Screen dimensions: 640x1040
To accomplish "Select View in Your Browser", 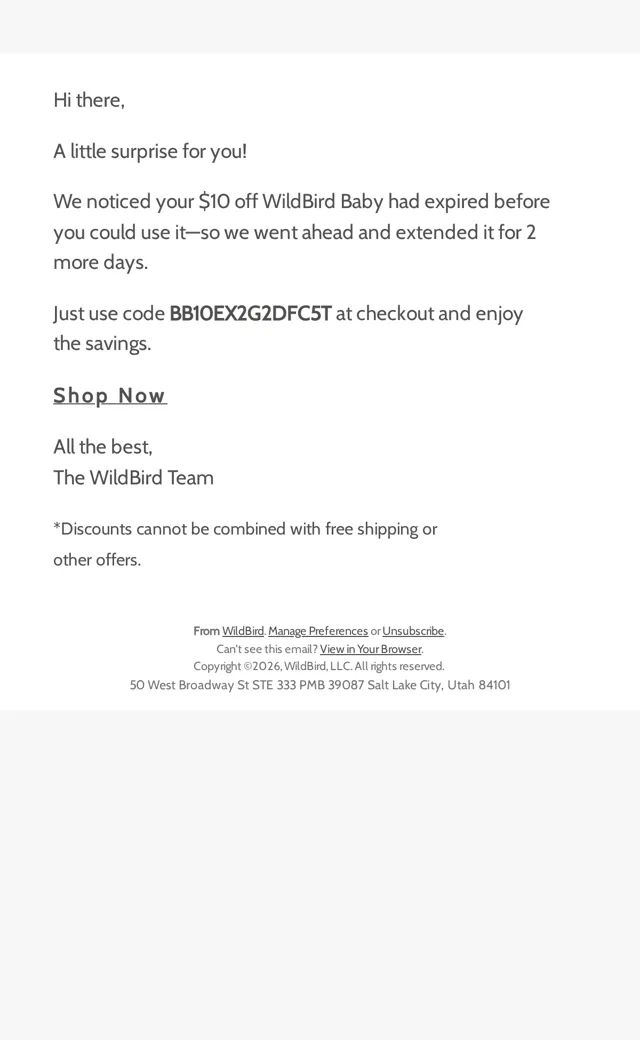I will click(370, 649).
